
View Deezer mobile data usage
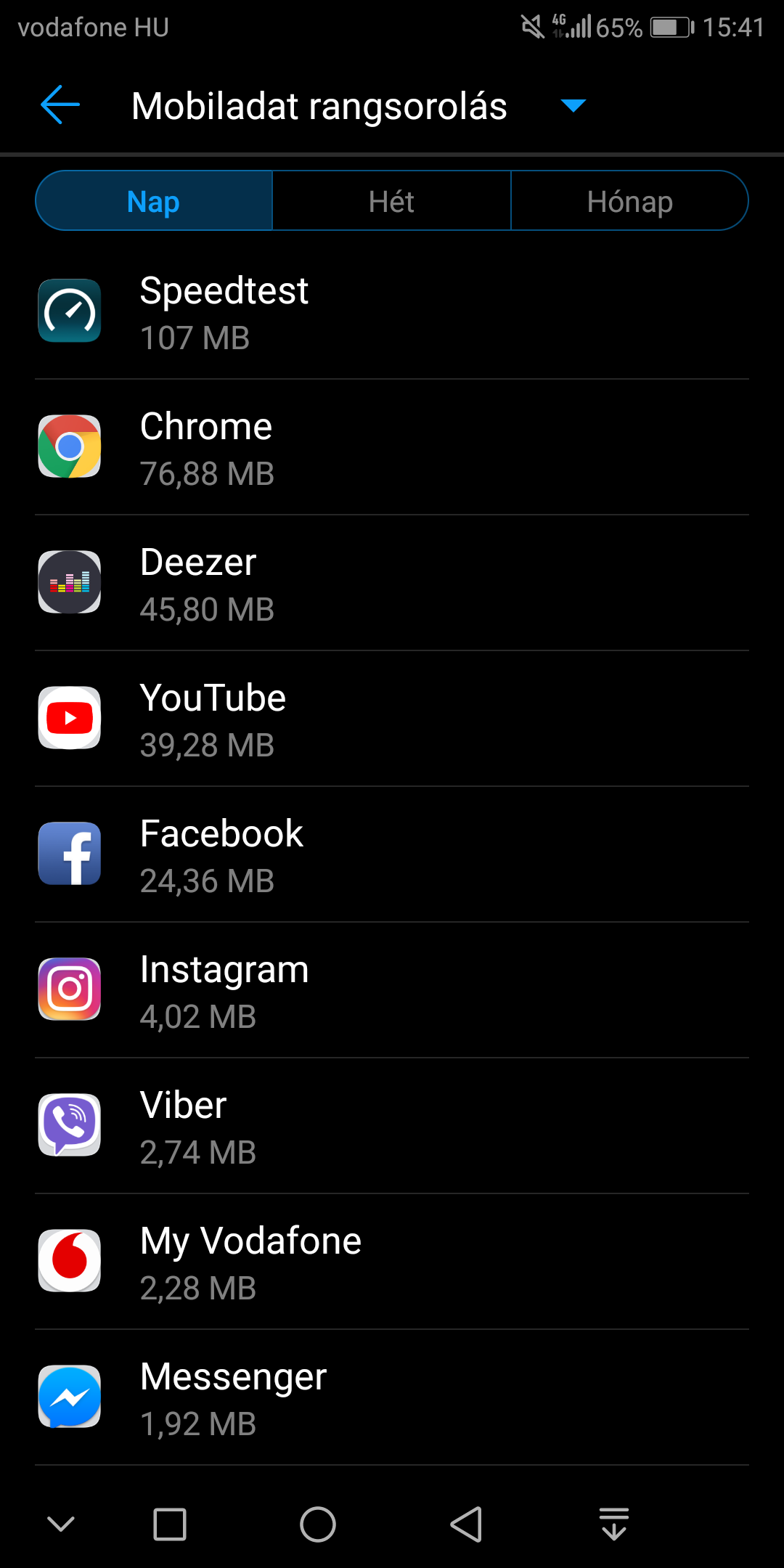392,583
